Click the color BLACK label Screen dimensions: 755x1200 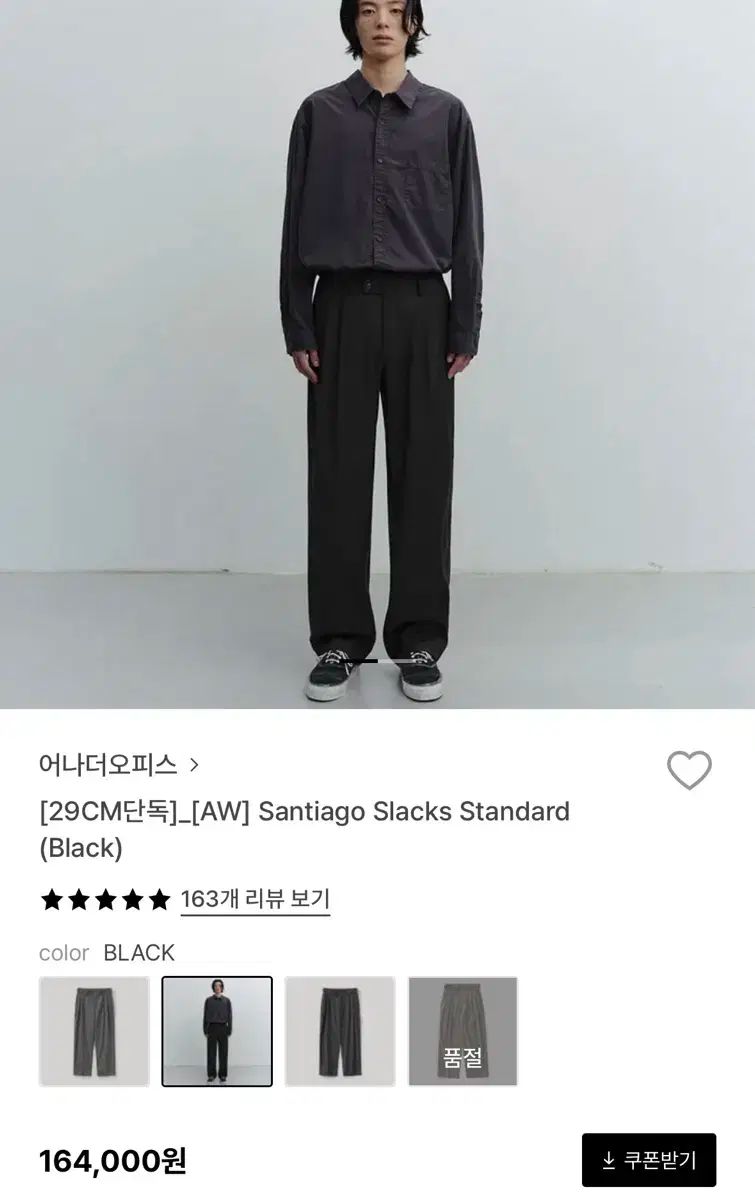(107, 953)
